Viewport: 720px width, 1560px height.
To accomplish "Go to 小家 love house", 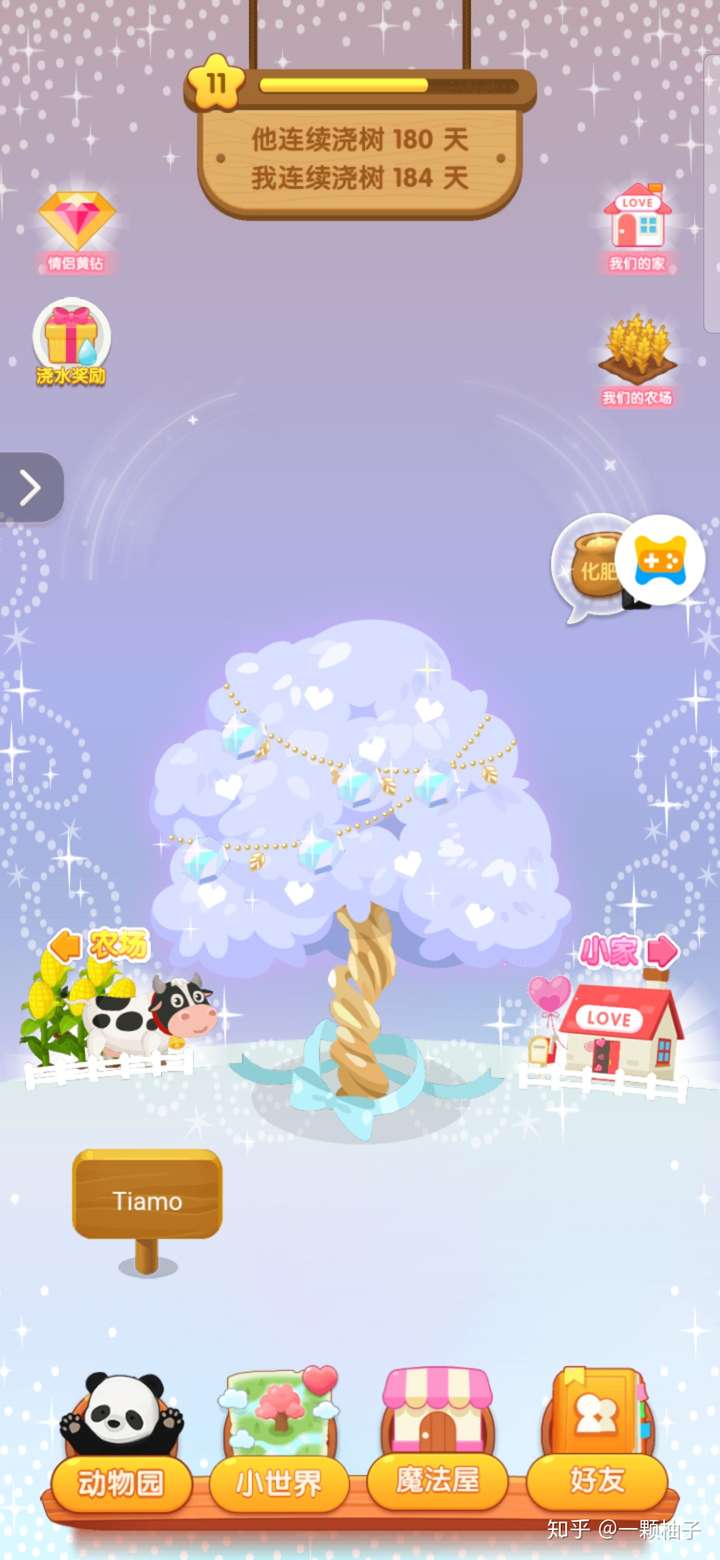I will [x=614, y=1018].
